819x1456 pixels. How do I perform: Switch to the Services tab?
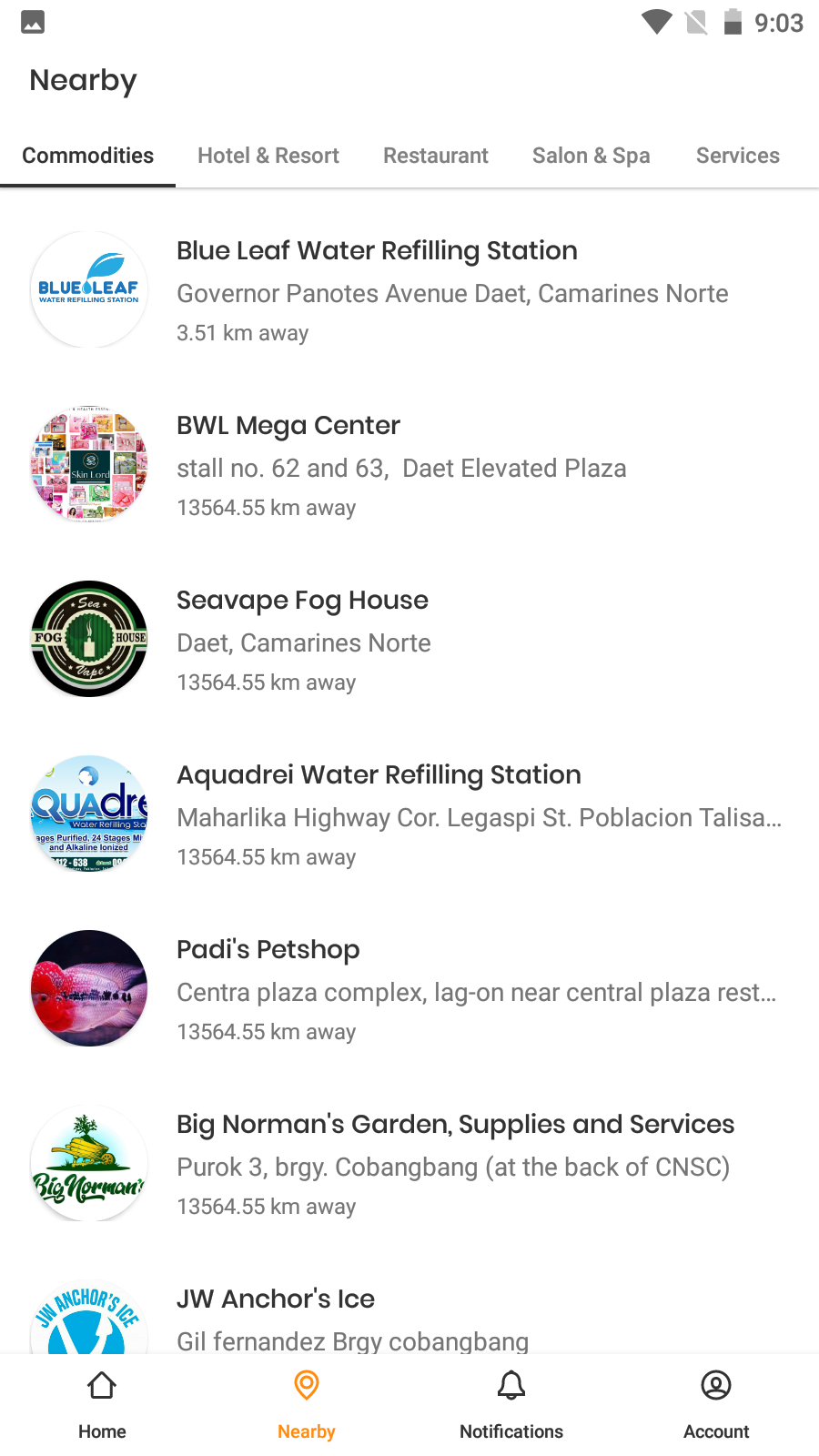pyautogui.click(x=737, y=156)
